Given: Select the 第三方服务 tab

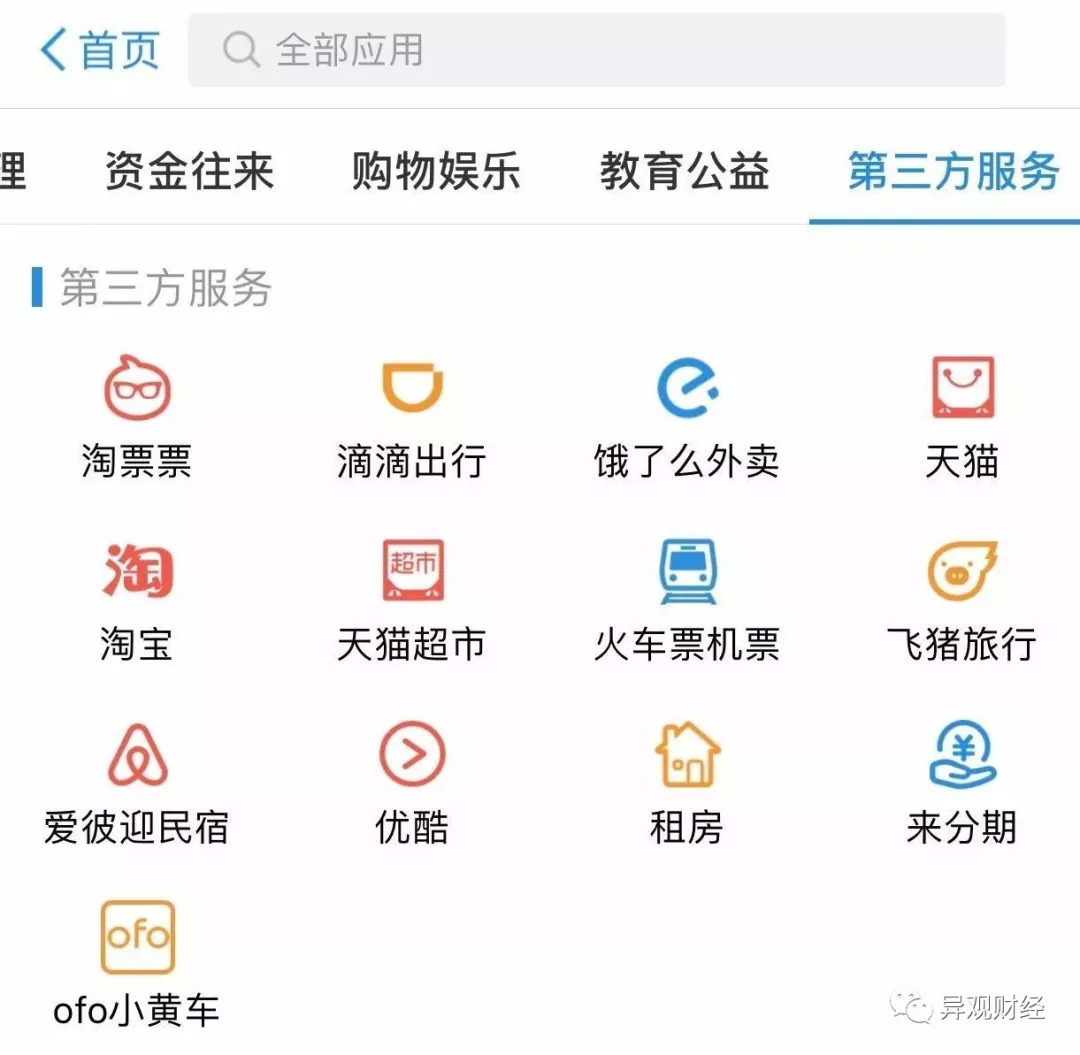Looking at the screenshot, I should [x=952, y=171].
